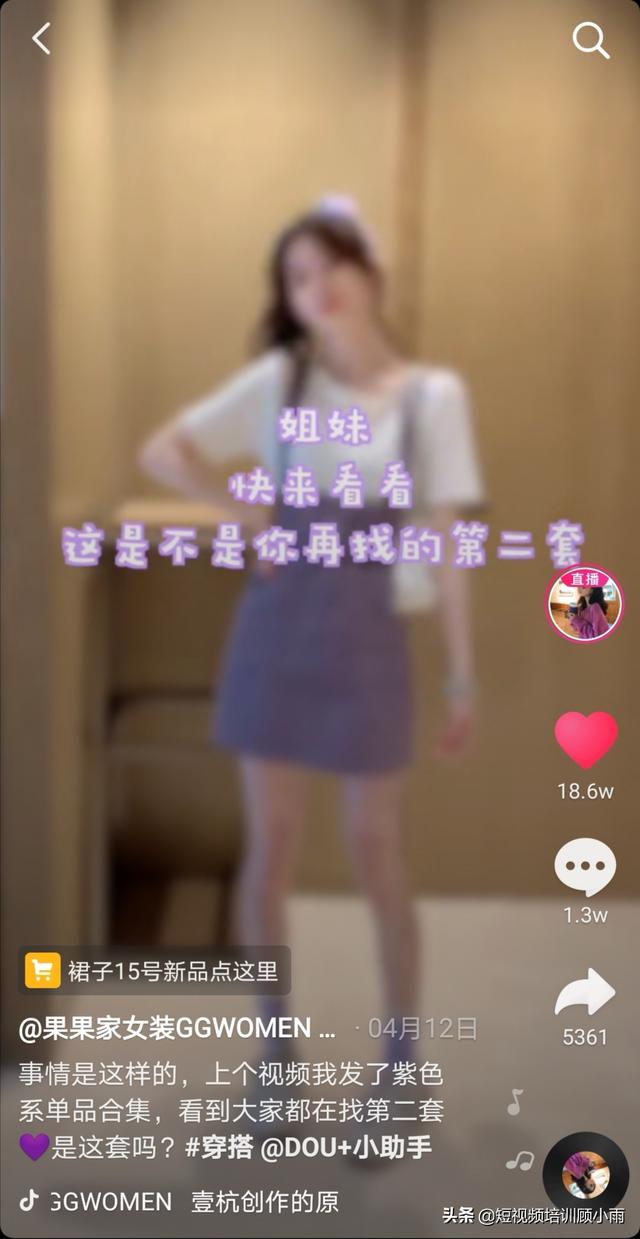Like this video with the heart
The width and height of the screenshot is (640, 1239).
586,741
